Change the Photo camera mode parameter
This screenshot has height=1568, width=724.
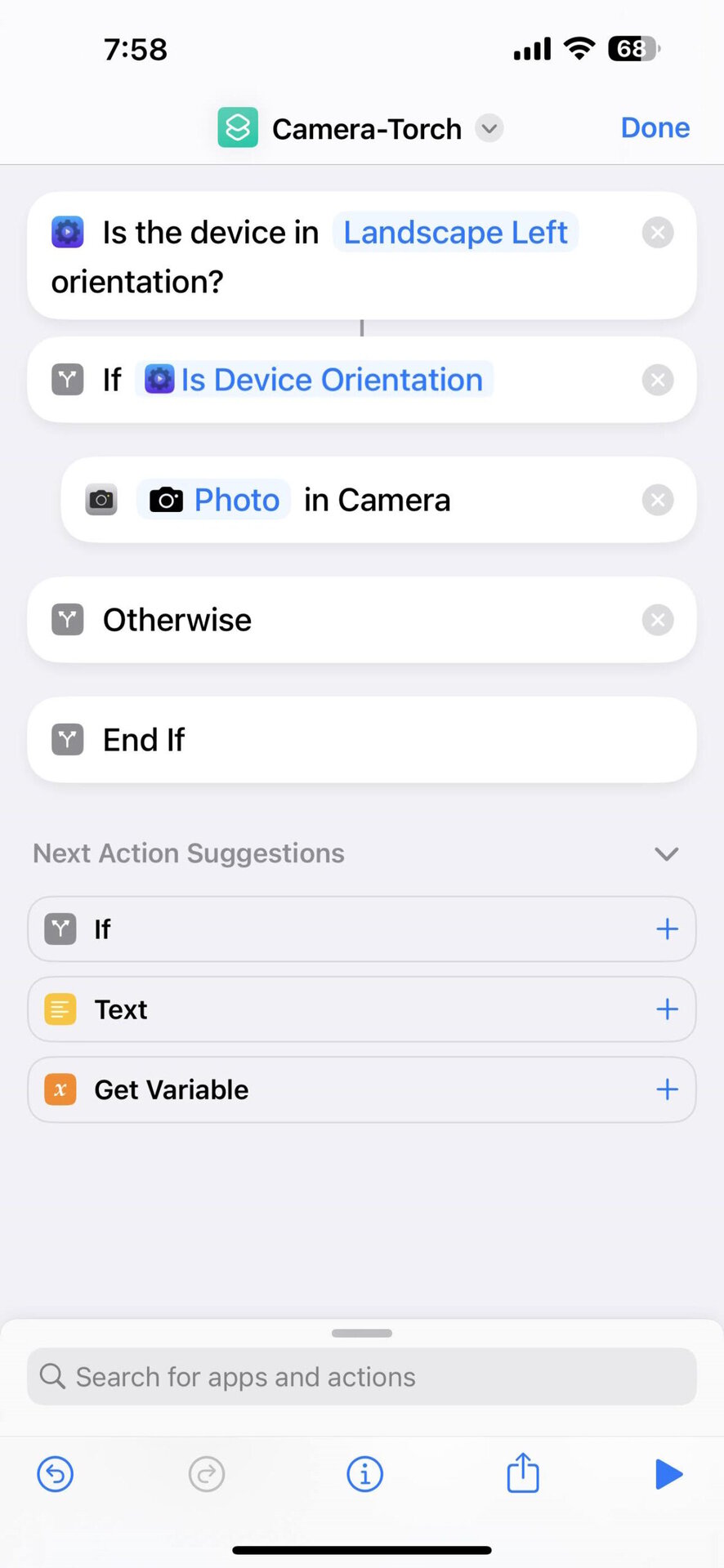point(215,500)
